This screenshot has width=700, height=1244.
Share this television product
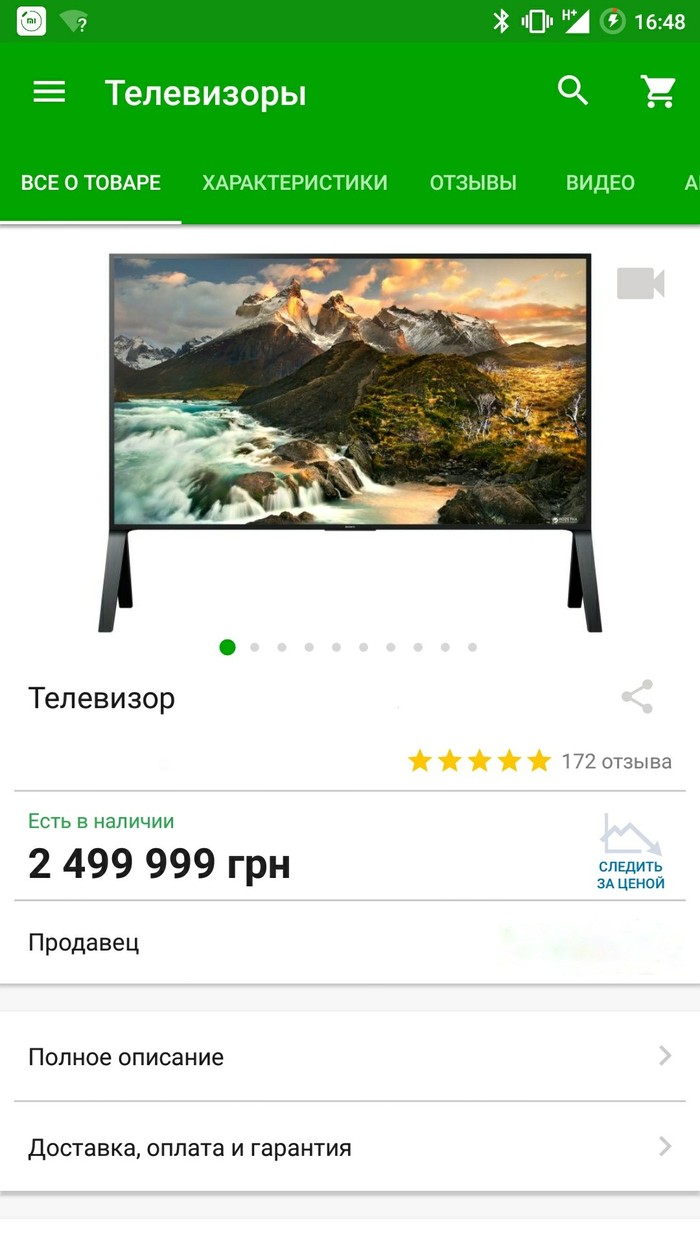point(637,697)
